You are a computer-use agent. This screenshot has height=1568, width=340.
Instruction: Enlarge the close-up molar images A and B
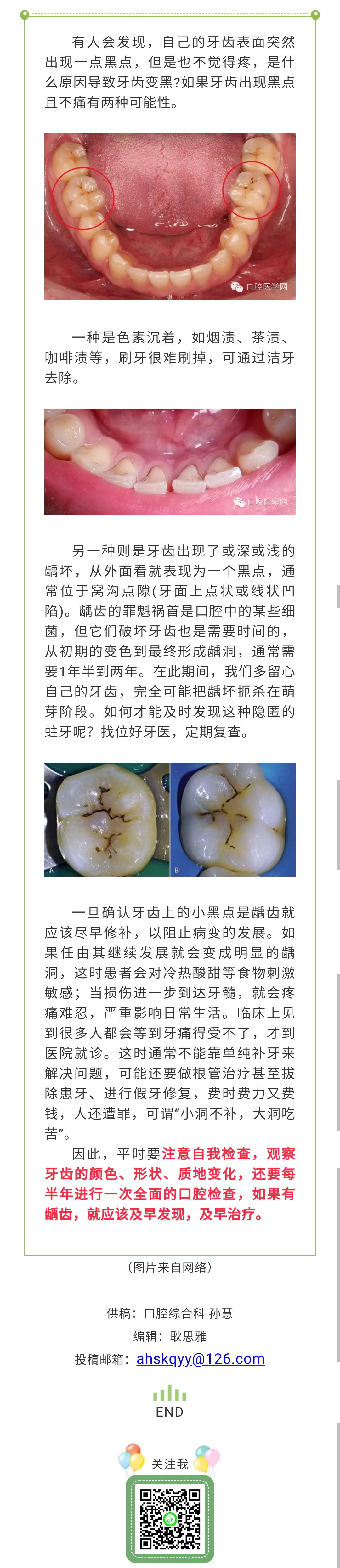(x=170, y=819)
